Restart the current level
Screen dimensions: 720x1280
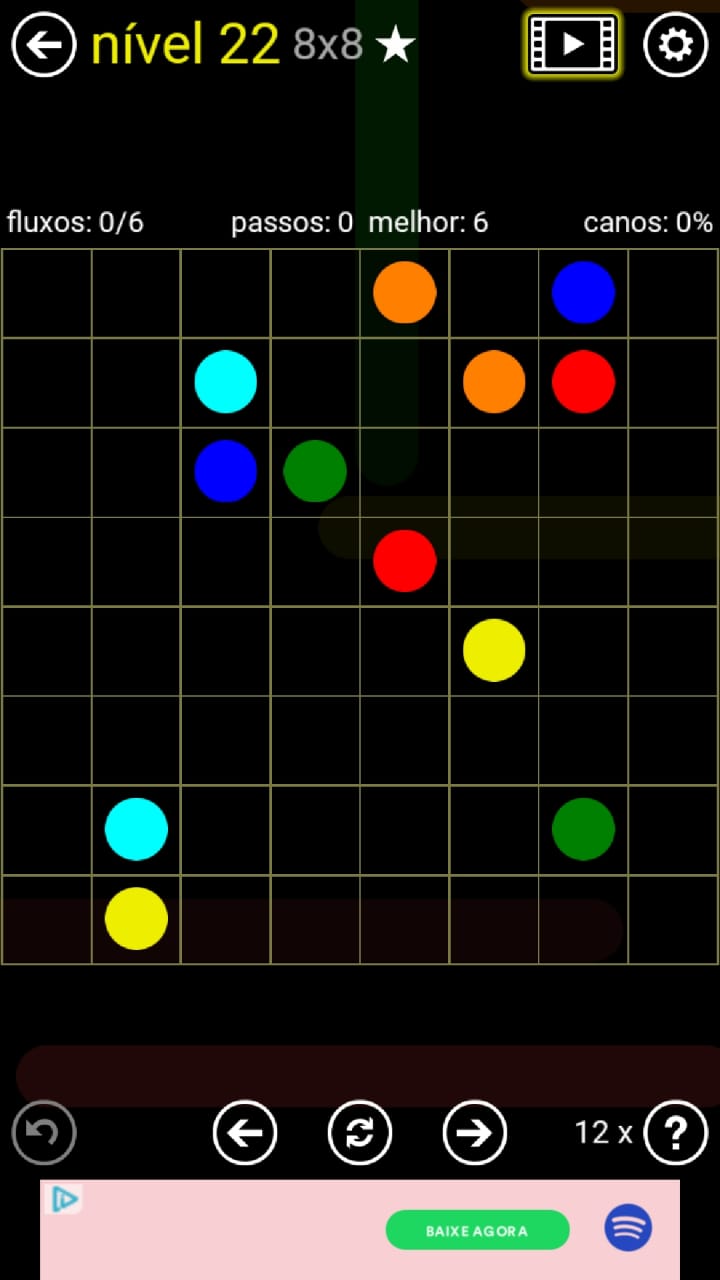[x=360, y=1132]
